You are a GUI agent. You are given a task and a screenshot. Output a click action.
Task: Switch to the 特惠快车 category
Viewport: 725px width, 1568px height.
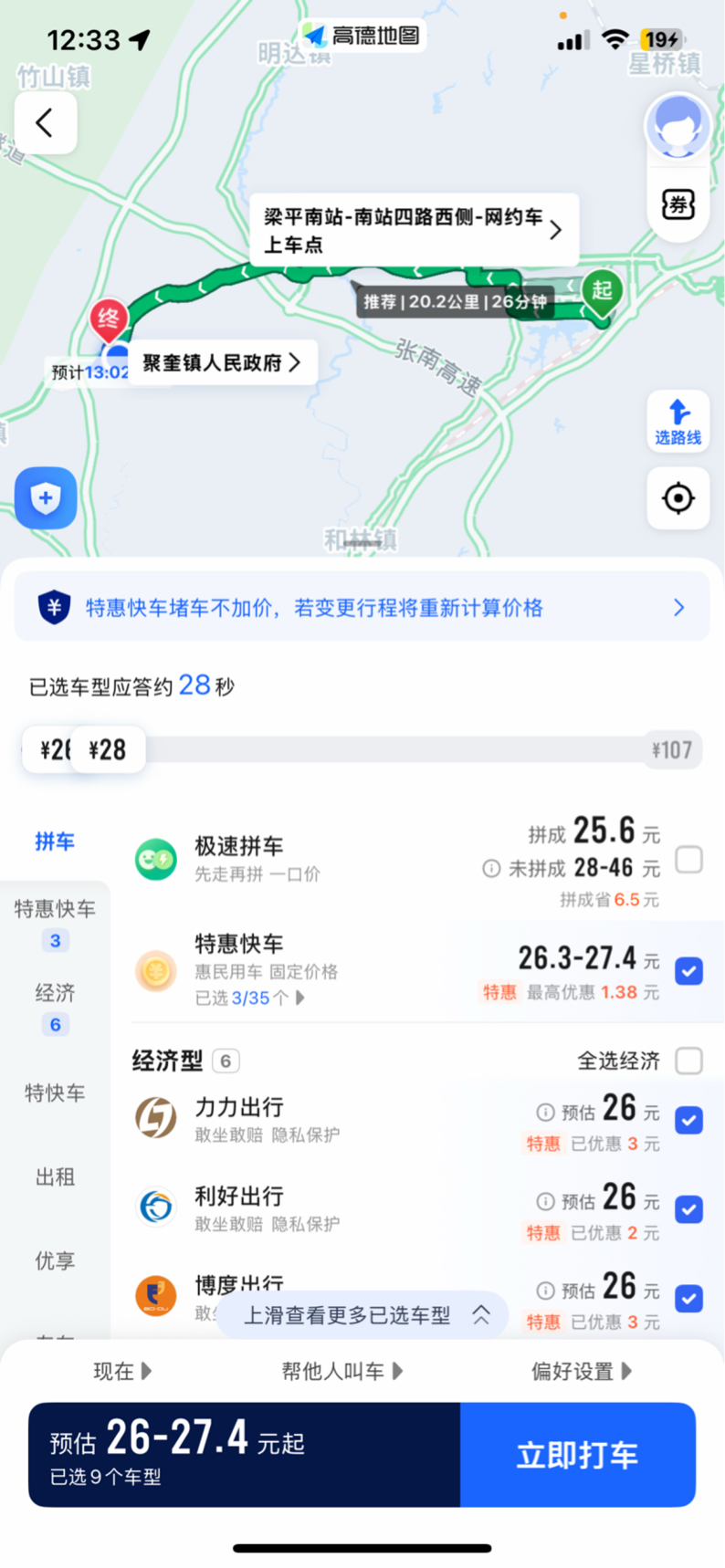click(x=55, y=922)
